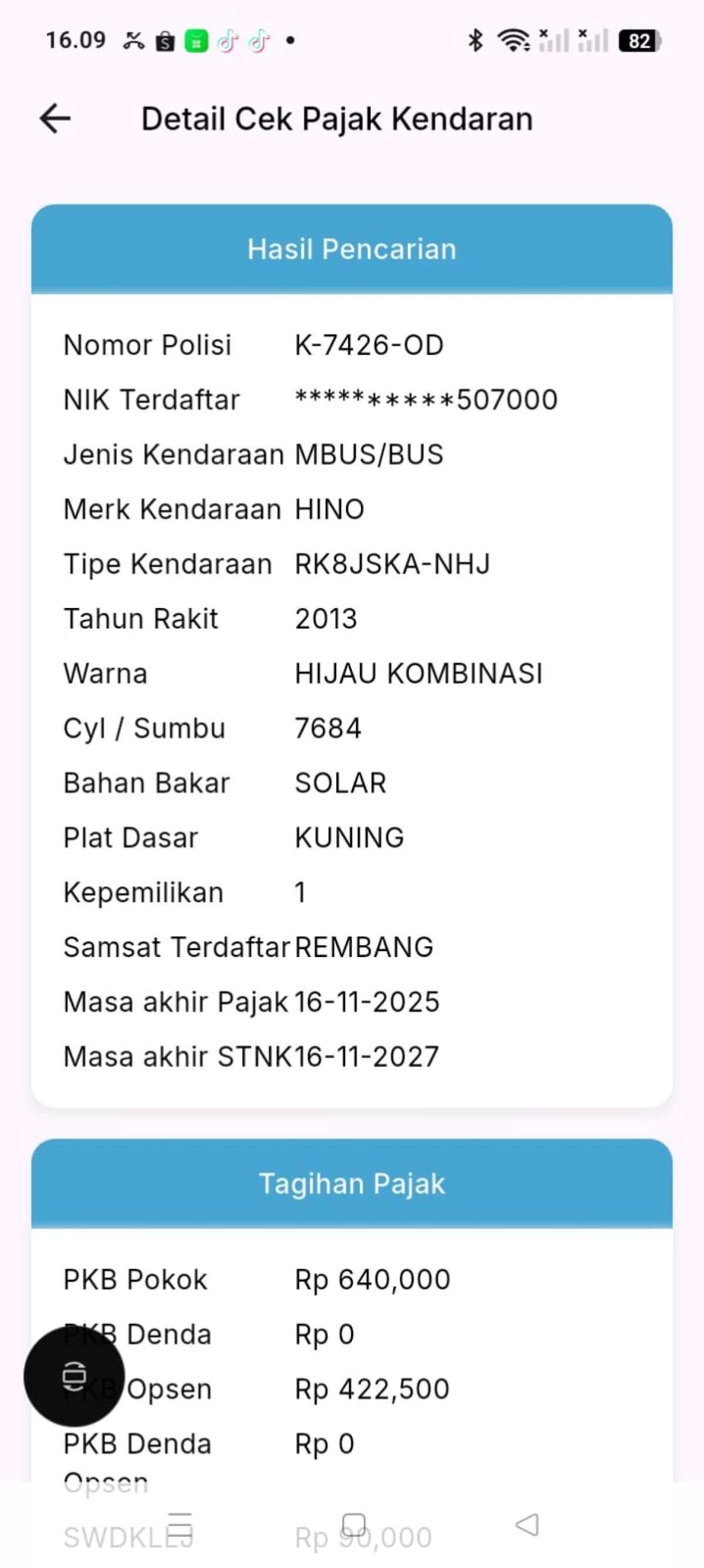704x1568 pixels.
Task: Go back from Detail Cek Pajak Kendaran
Action: point(55,118)
